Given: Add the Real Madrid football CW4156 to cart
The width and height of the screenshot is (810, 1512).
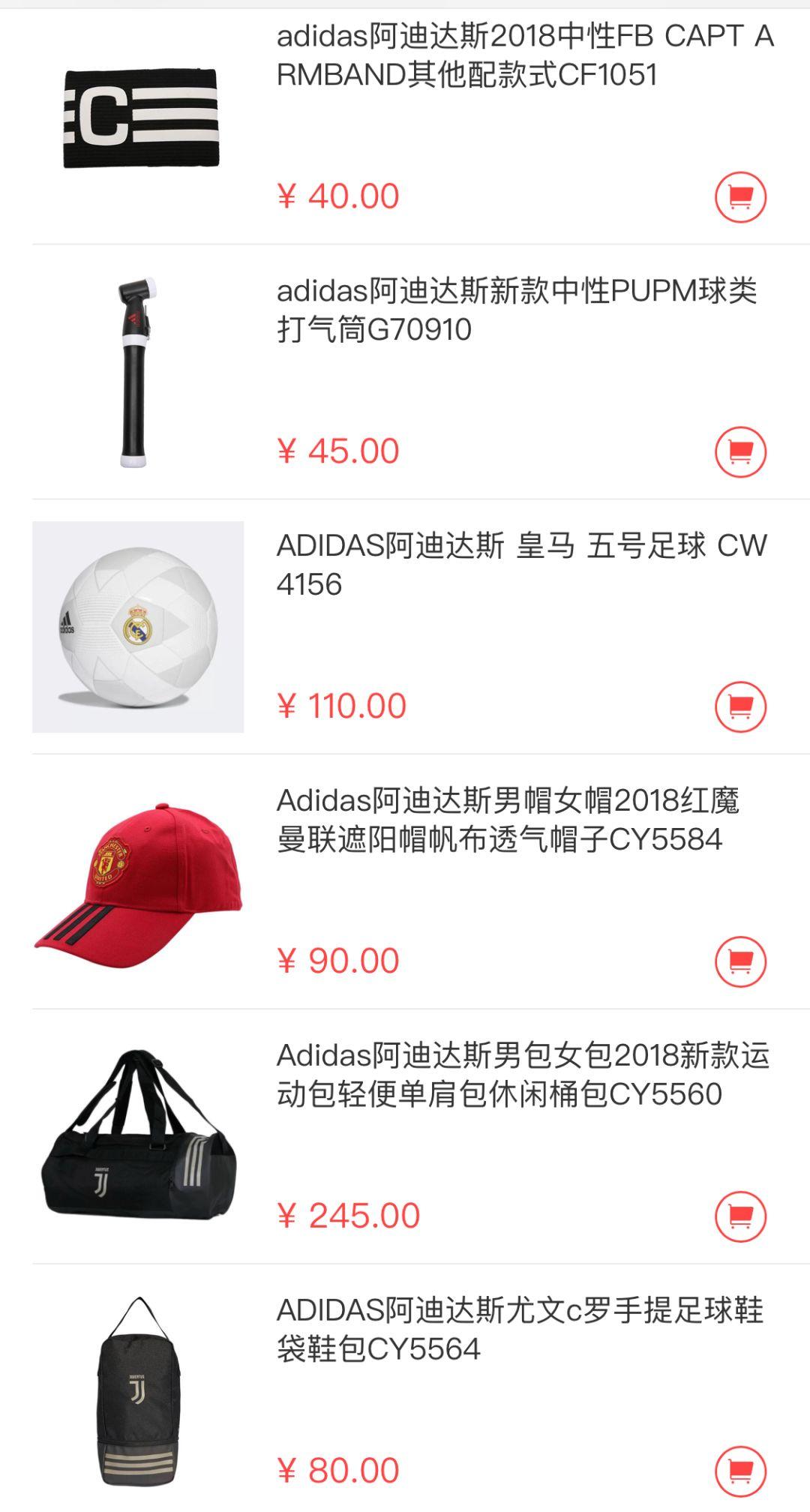Looking at the screenshot, I should pyautogui.click(x=740, y=706).
